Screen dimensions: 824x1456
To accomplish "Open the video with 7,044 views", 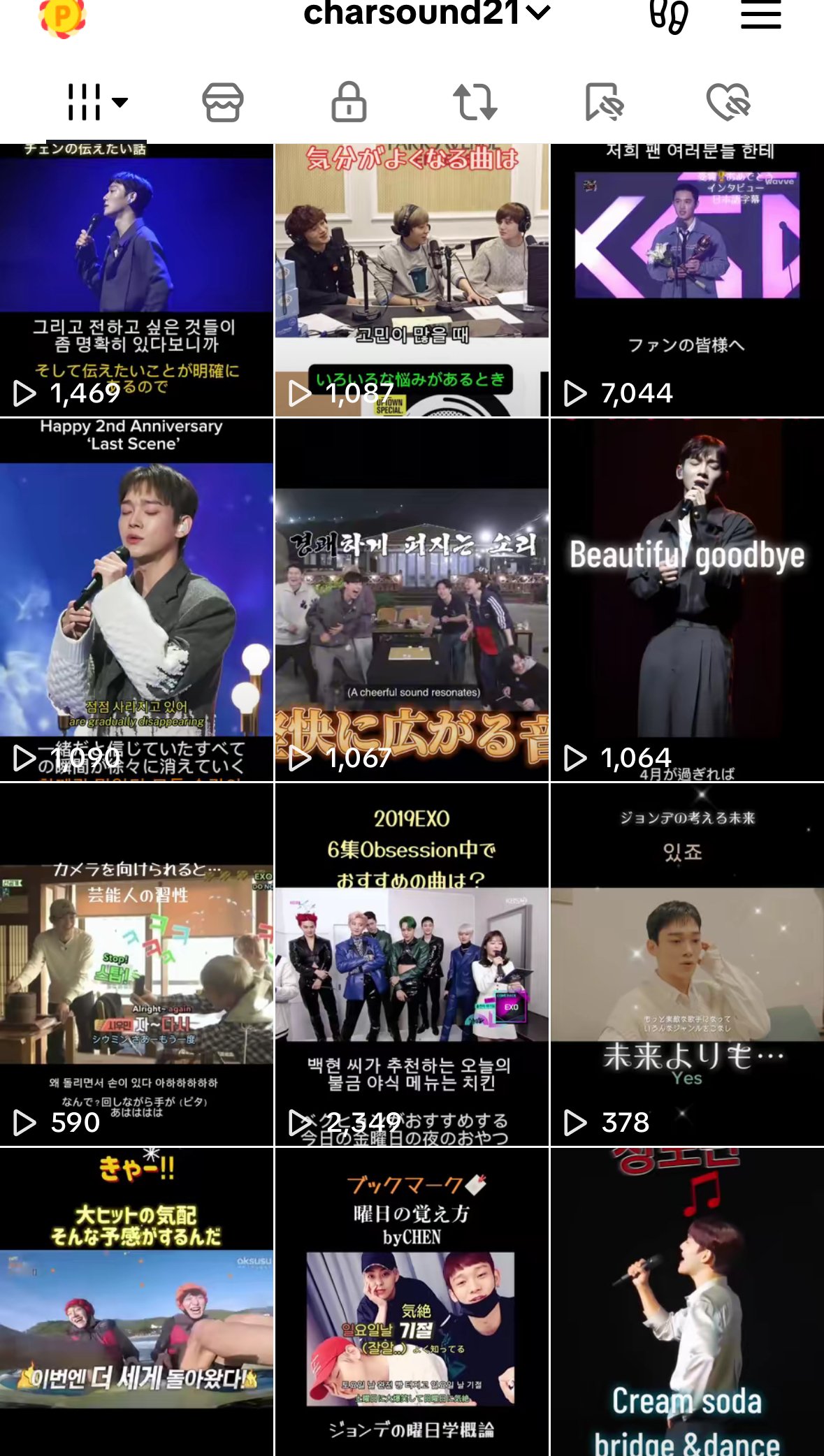I will (x=687, y=279).
